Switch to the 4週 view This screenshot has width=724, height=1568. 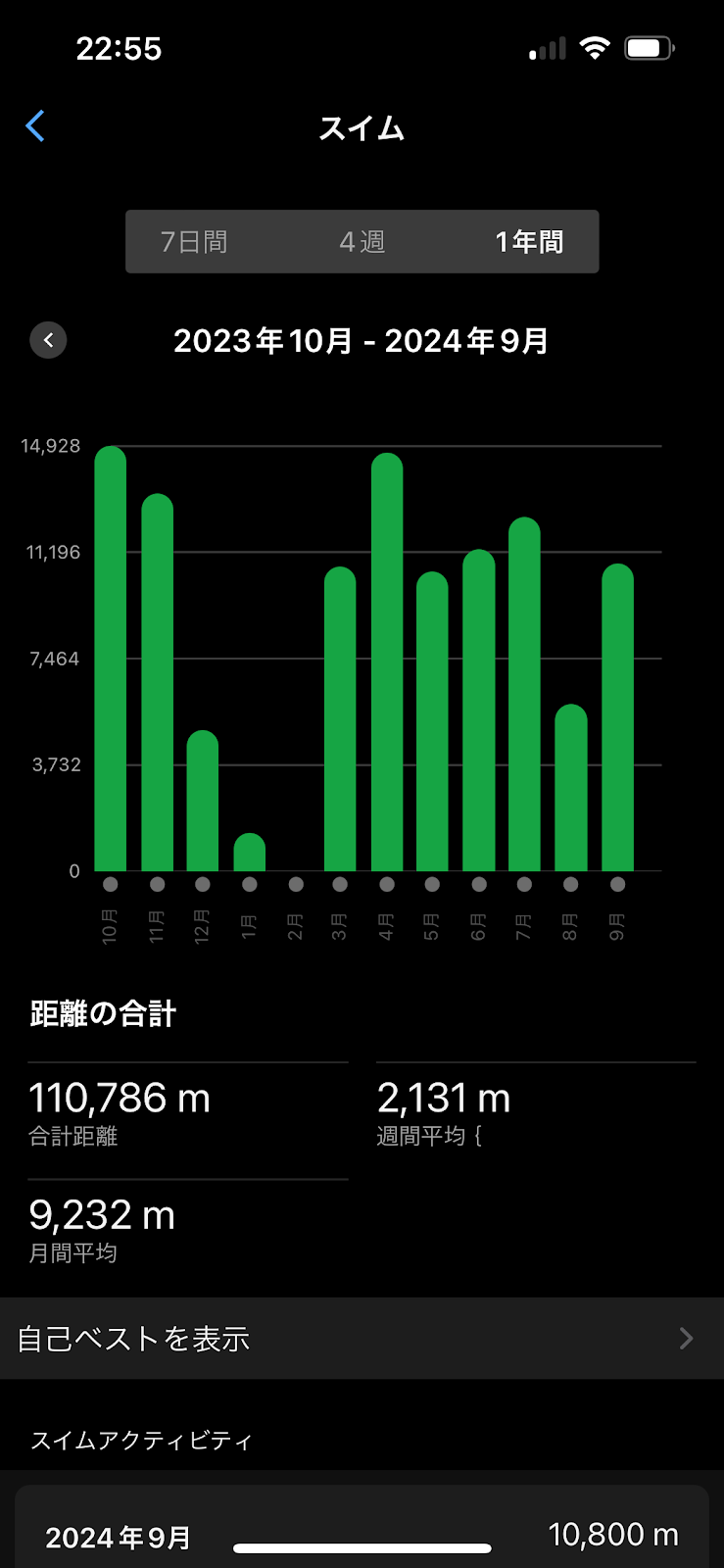362,241
